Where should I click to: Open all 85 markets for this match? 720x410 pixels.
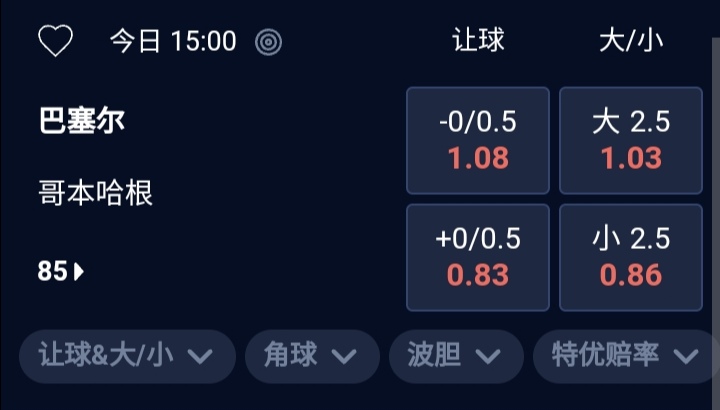61,271
